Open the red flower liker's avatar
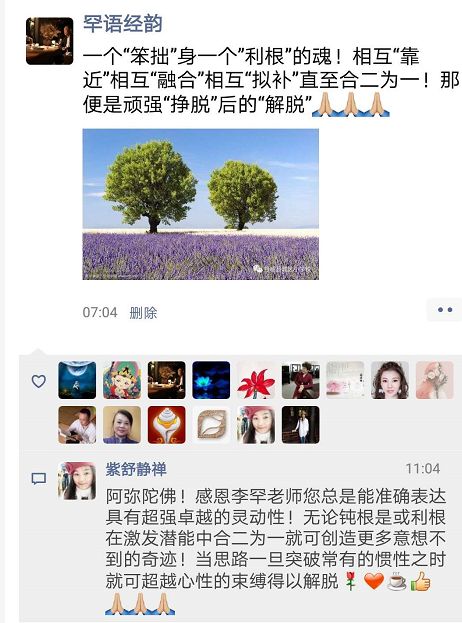This screenshot has height=623, width=462. [256, 380]
